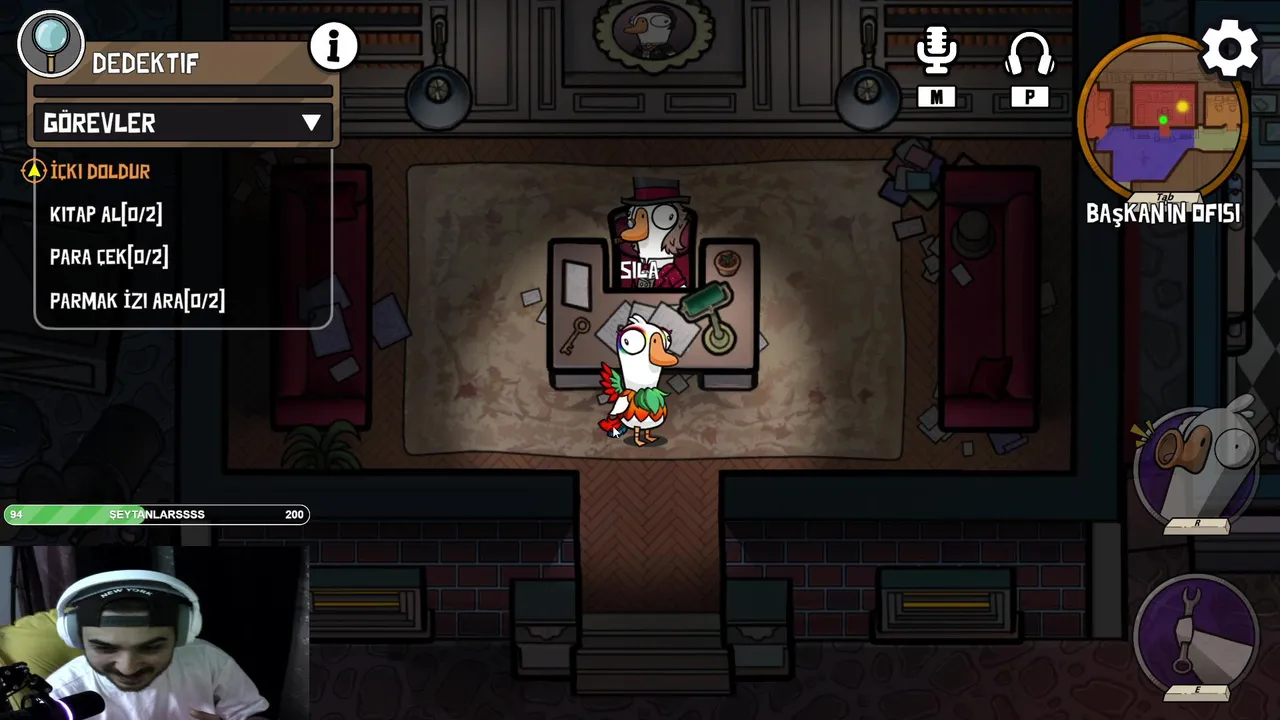Screen dimensions: 1280x720
Task: Open the minimap above Başkanın Ofisi
Action: click(x=1163, y=119)
